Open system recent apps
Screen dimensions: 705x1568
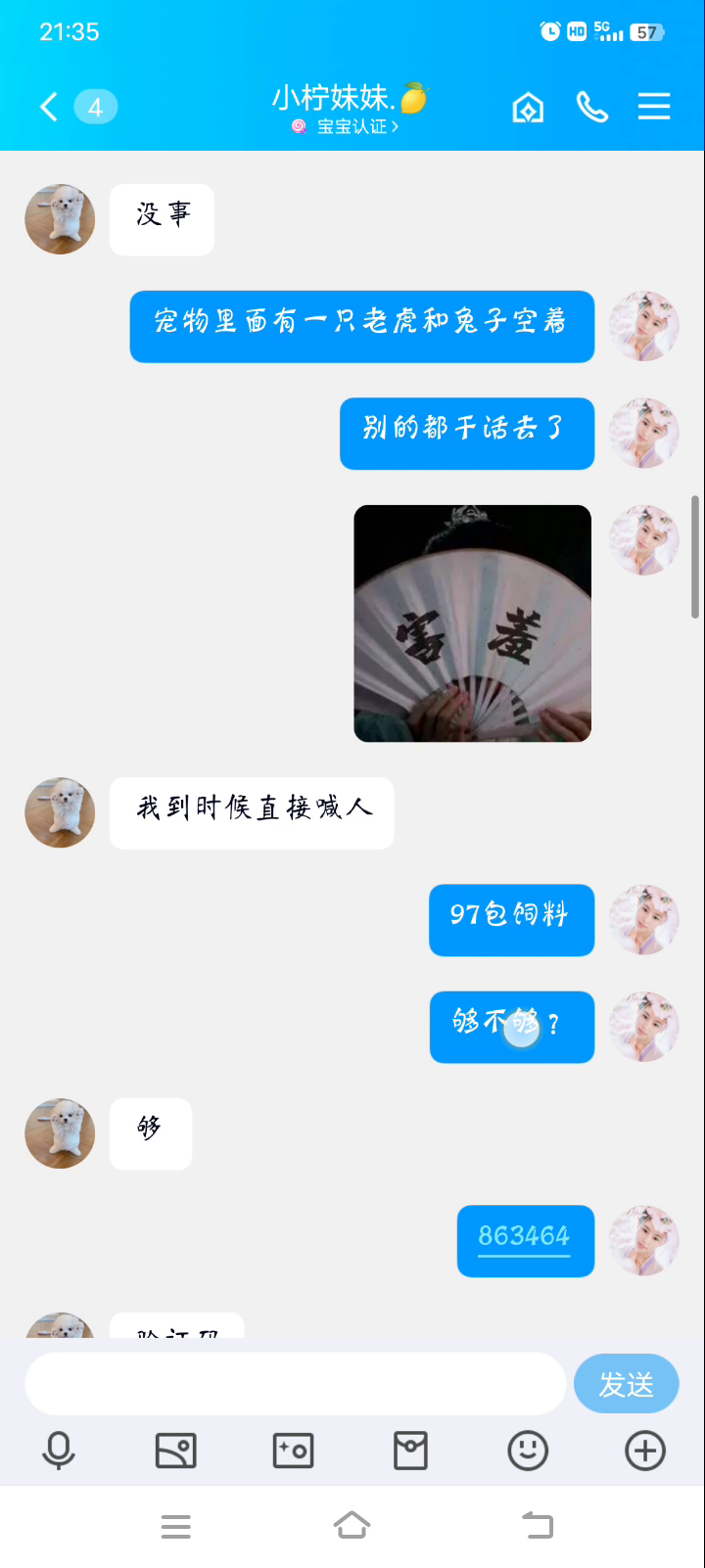pos(176,1526)
